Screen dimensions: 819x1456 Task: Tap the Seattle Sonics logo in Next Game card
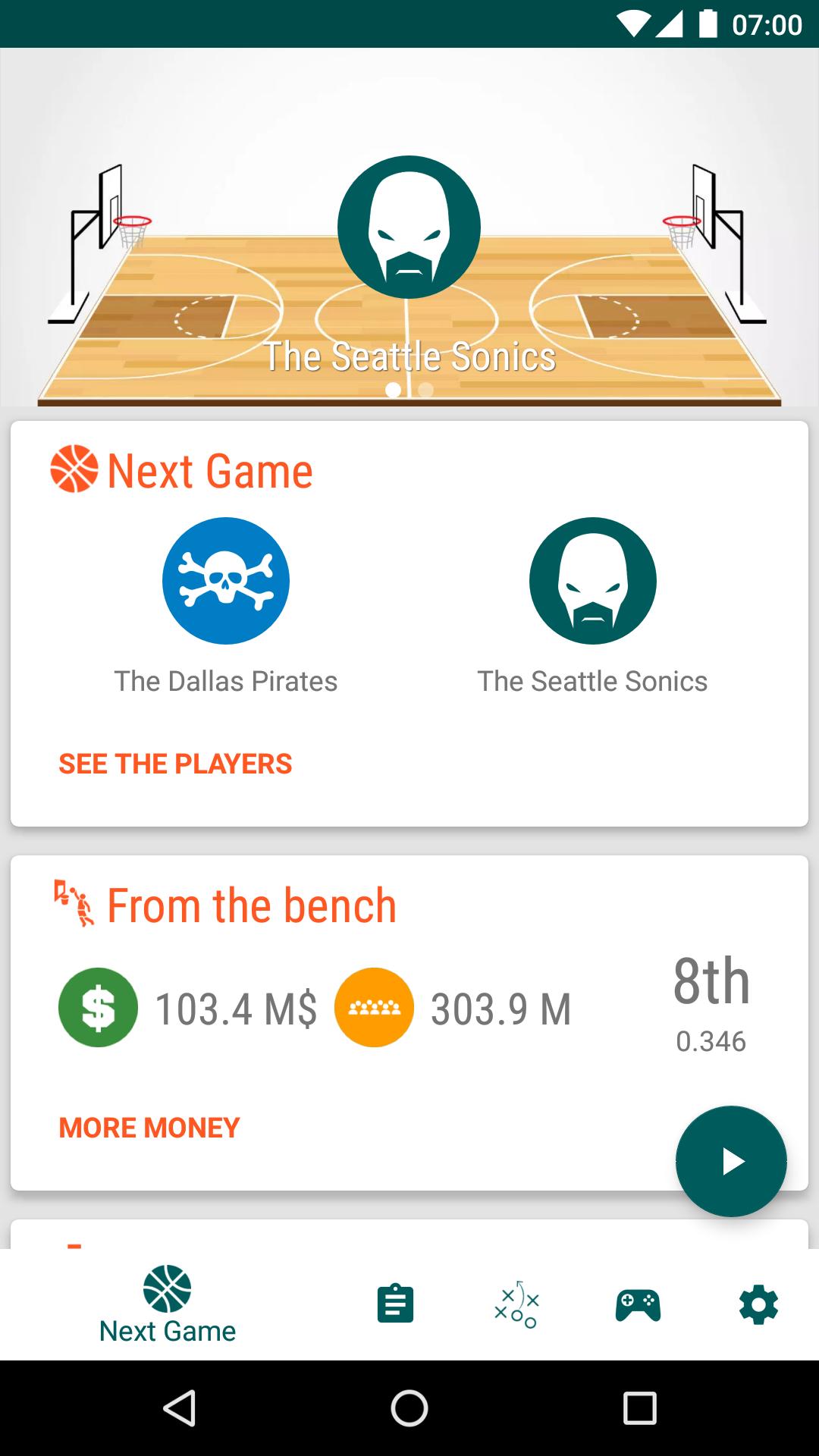coord(592,581)
